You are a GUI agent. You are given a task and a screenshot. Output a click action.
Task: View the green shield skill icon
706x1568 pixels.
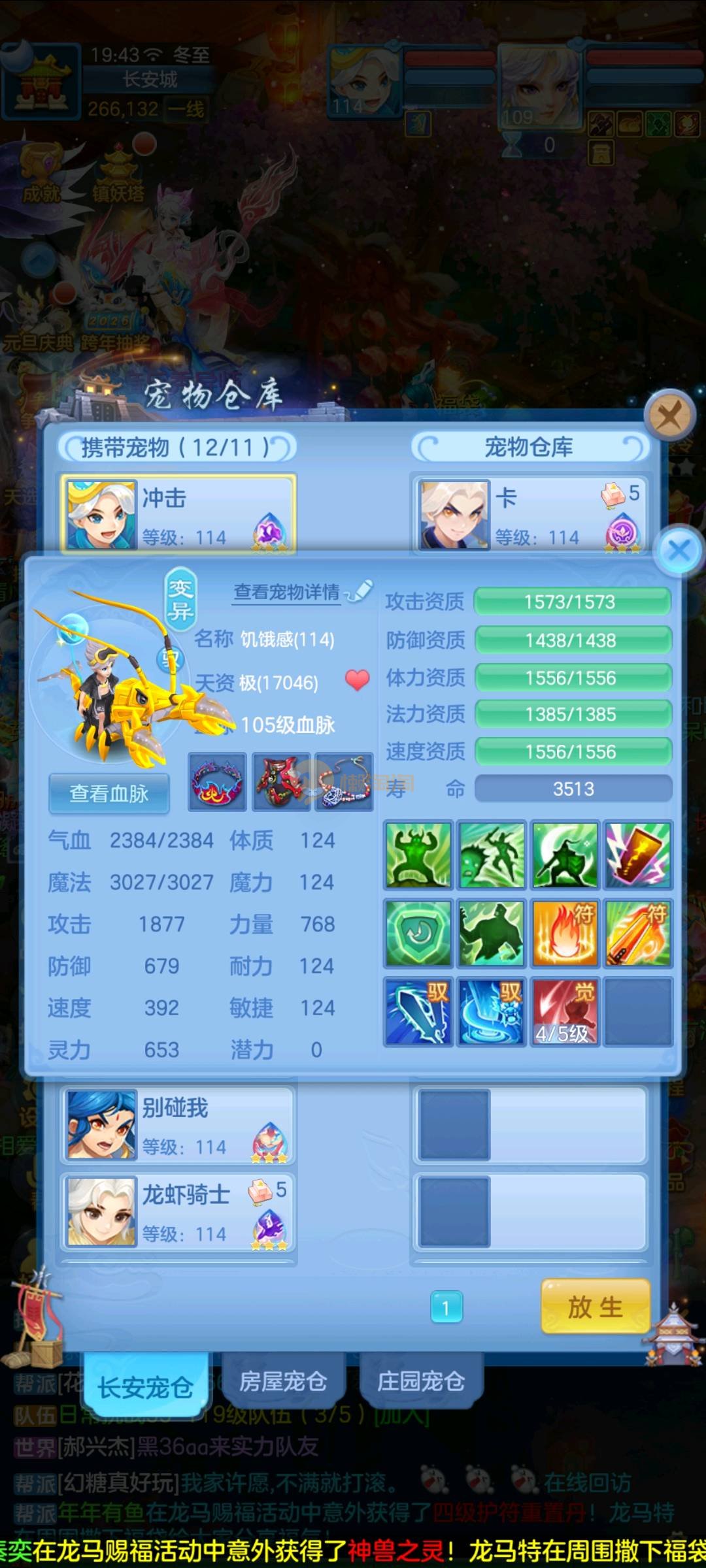coord(418,933)
